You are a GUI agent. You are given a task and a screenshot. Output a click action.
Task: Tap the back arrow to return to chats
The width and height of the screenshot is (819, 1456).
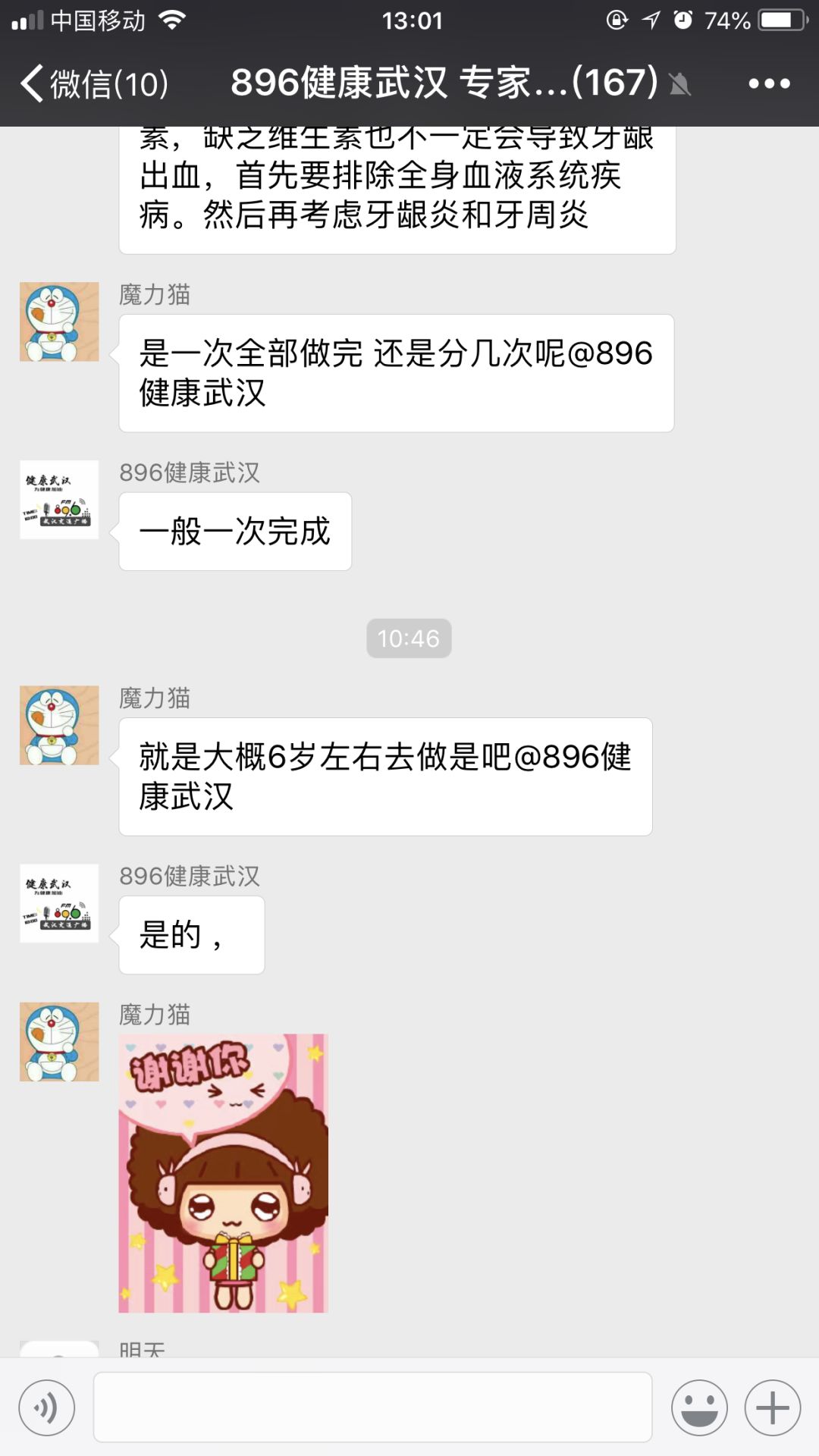(x=33, y=83)
